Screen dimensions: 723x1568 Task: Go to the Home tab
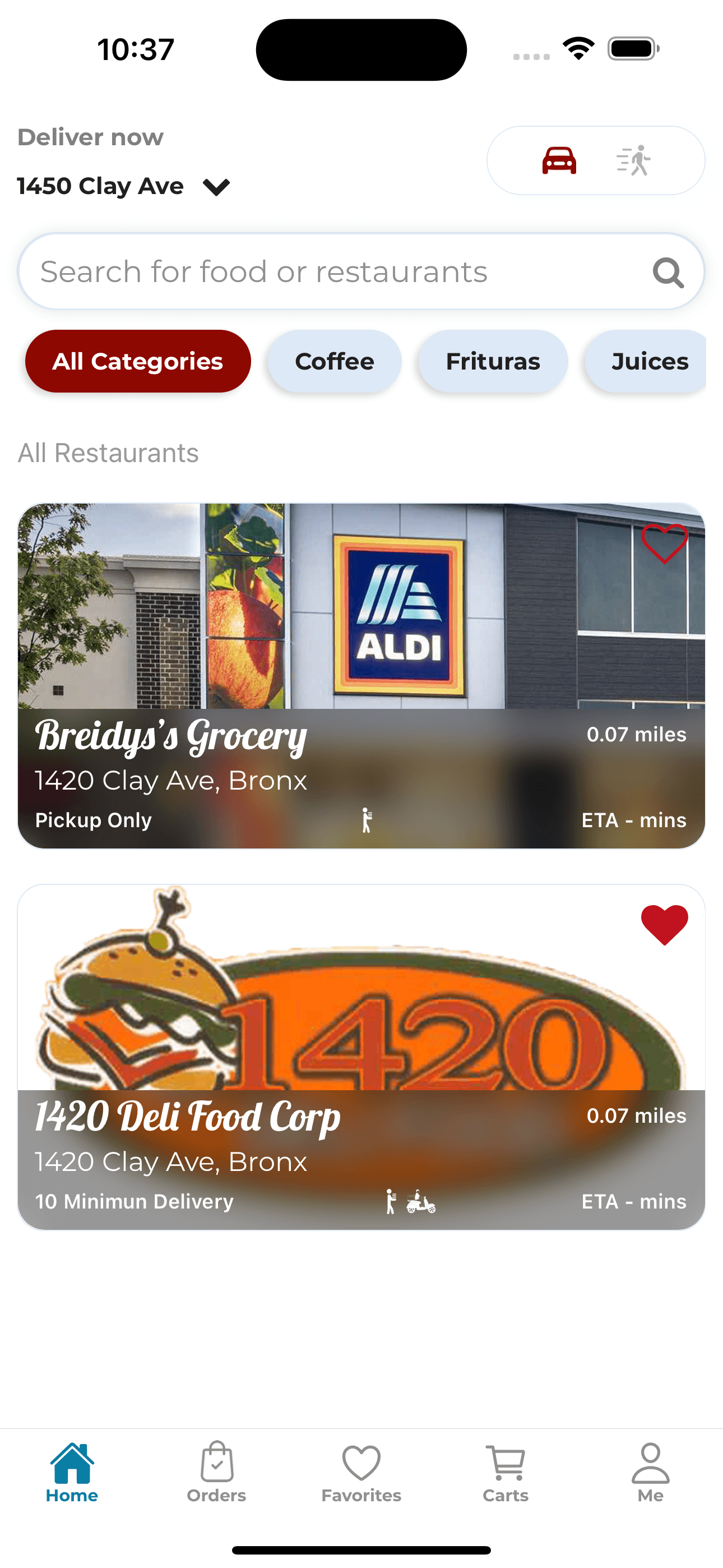click(x=72, y=1473)
